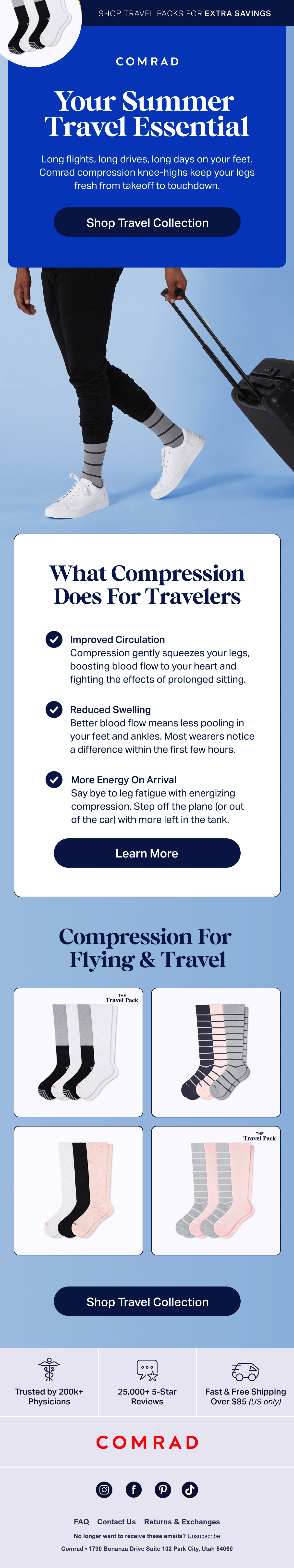Open the FAQ link
The width and height of the screenshot is (294, 1568).
(82, 1522)
